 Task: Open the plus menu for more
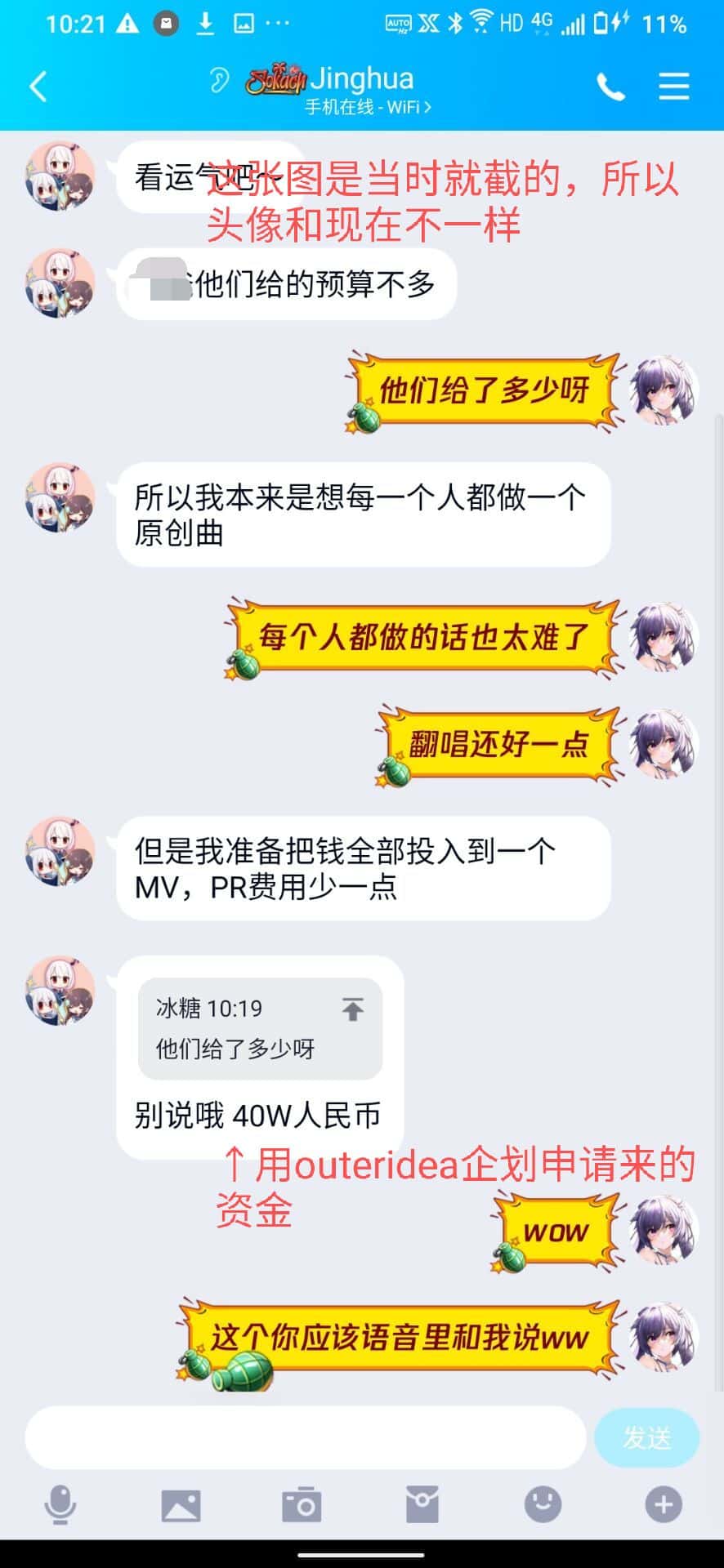coord(663,1504)
